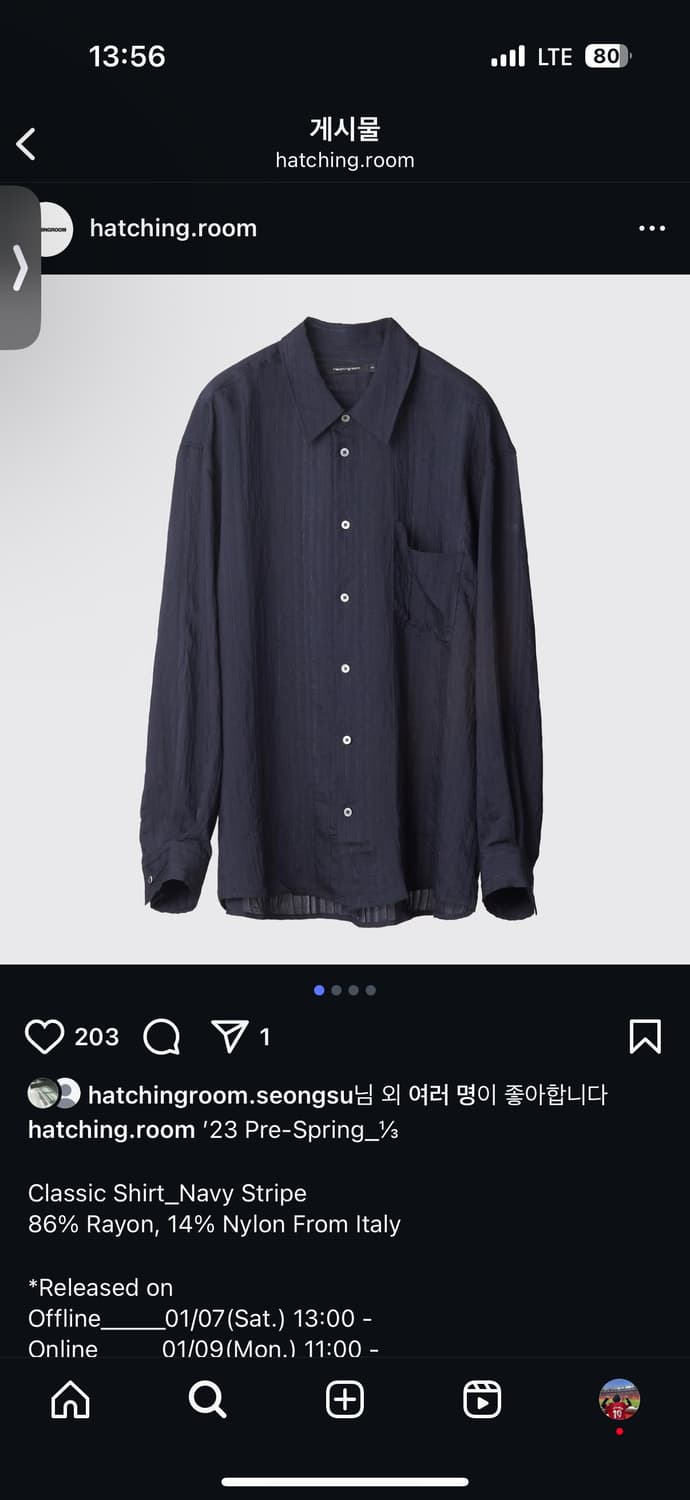The width and height of the screenshot is (690, 1500).
Task: Switch to the Reels tab
Action: point(482,1400)
